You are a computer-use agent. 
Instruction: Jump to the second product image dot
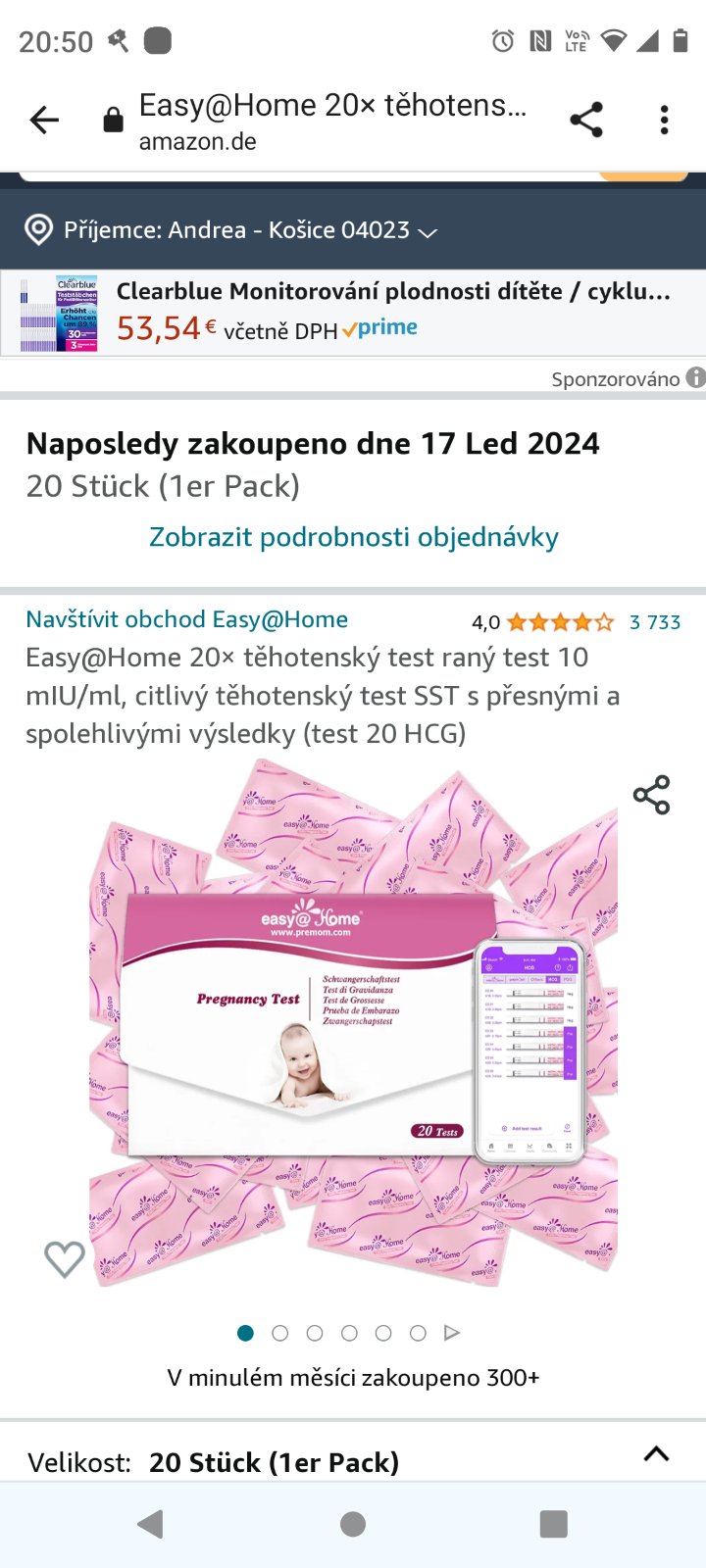[x=280, y=1333]
